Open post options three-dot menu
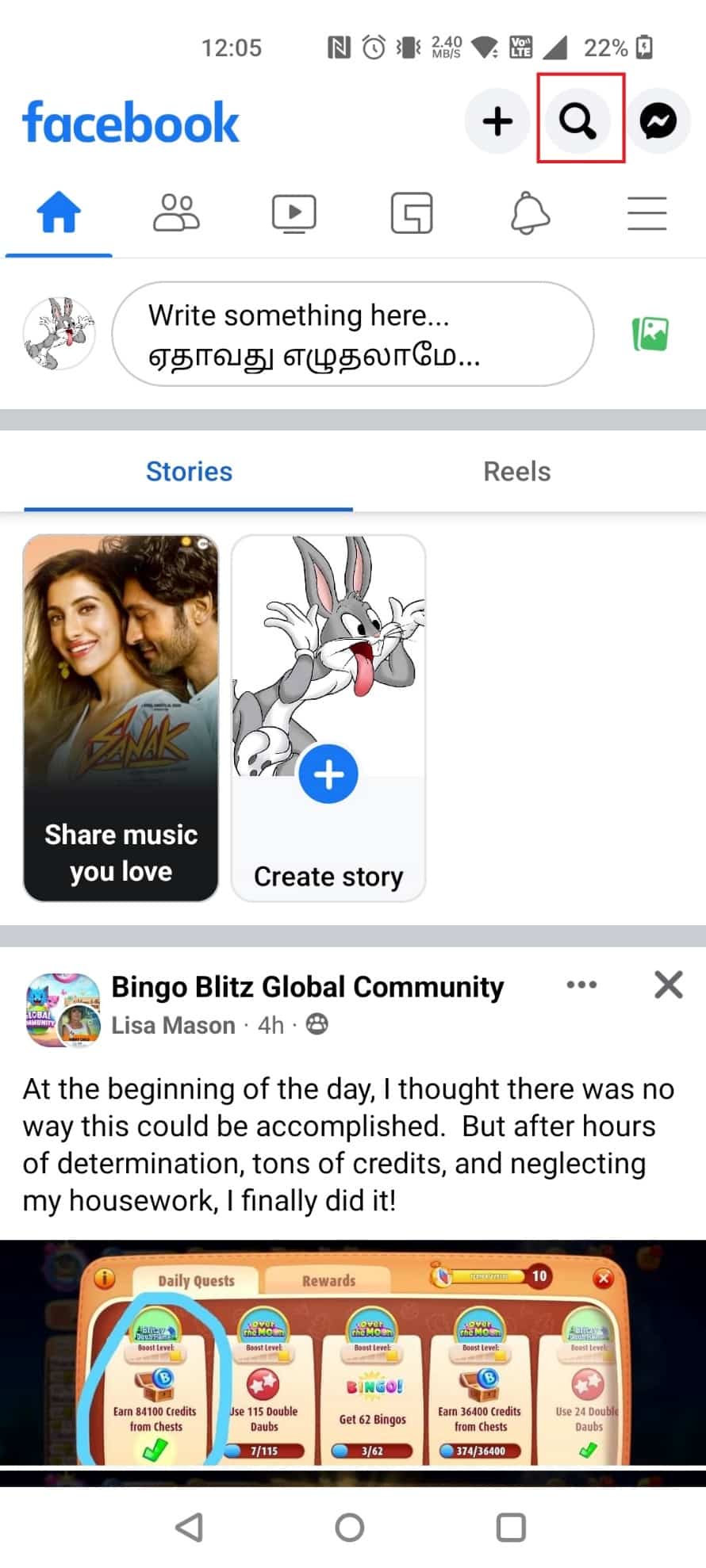The image size is (706, 1568). pyautogui.click(x=581, y=985)
